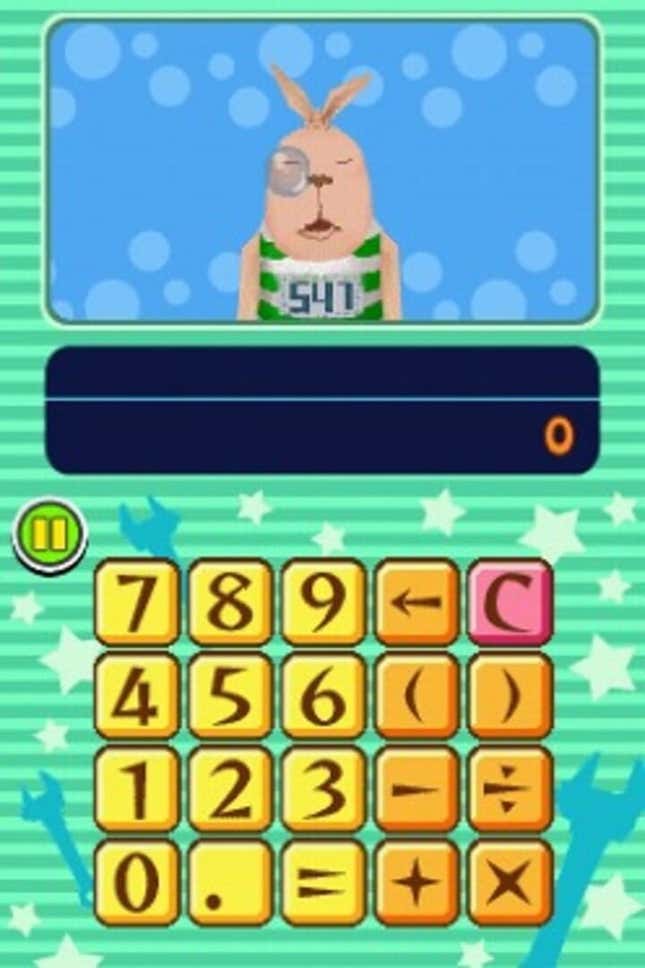
Task: Tap the number 3 key
Action: pos(322,788)
